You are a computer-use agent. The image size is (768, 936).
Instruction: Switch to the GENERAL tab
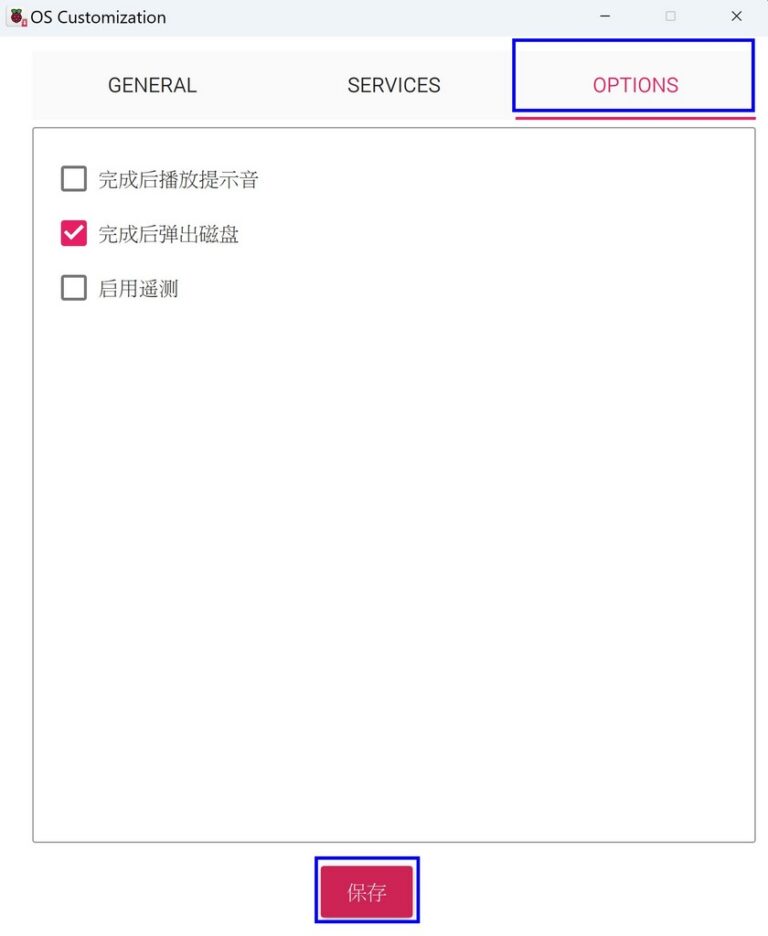click(151, 85)
